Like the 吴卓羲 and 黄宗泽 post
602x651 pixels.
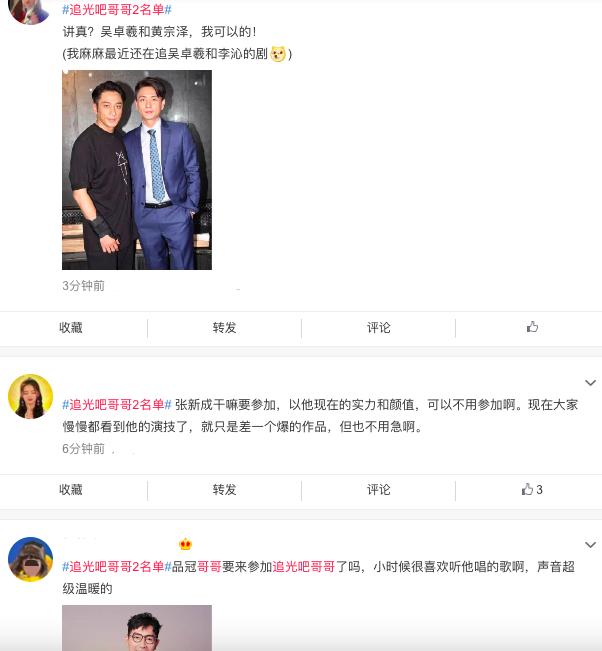tap(532, 327)
